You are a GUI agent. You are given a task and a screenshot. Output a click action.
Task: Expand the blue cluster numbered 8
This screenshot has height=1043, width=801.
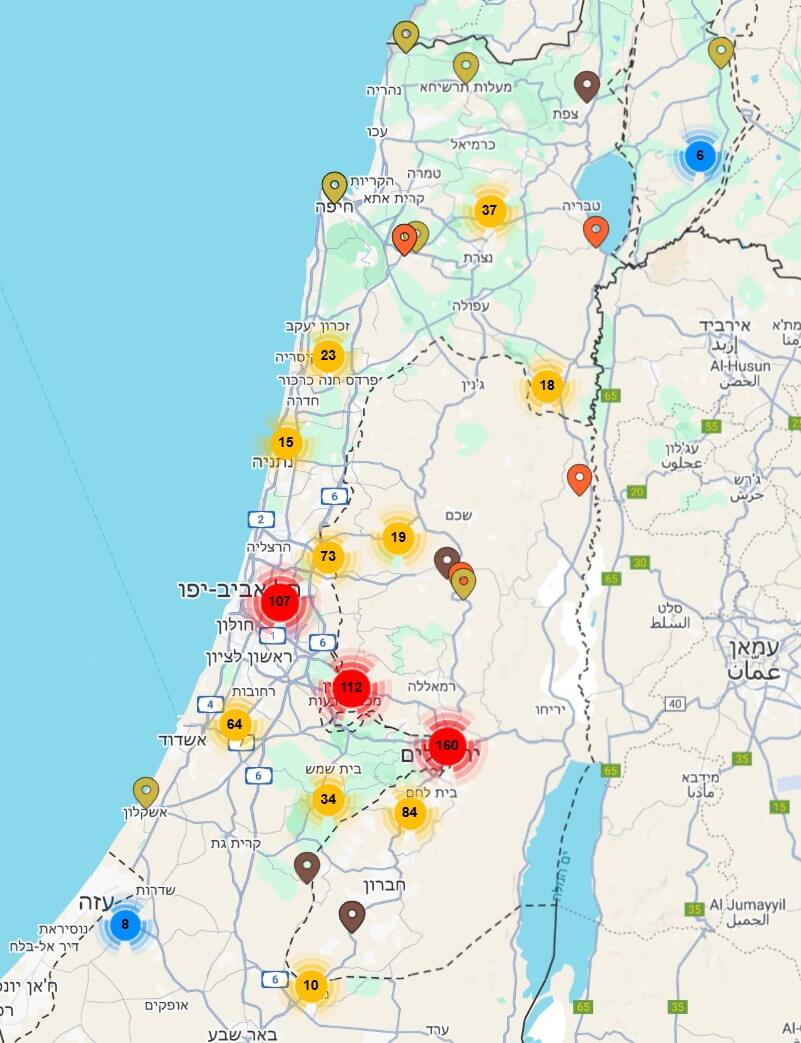click(x=125, y=924)
